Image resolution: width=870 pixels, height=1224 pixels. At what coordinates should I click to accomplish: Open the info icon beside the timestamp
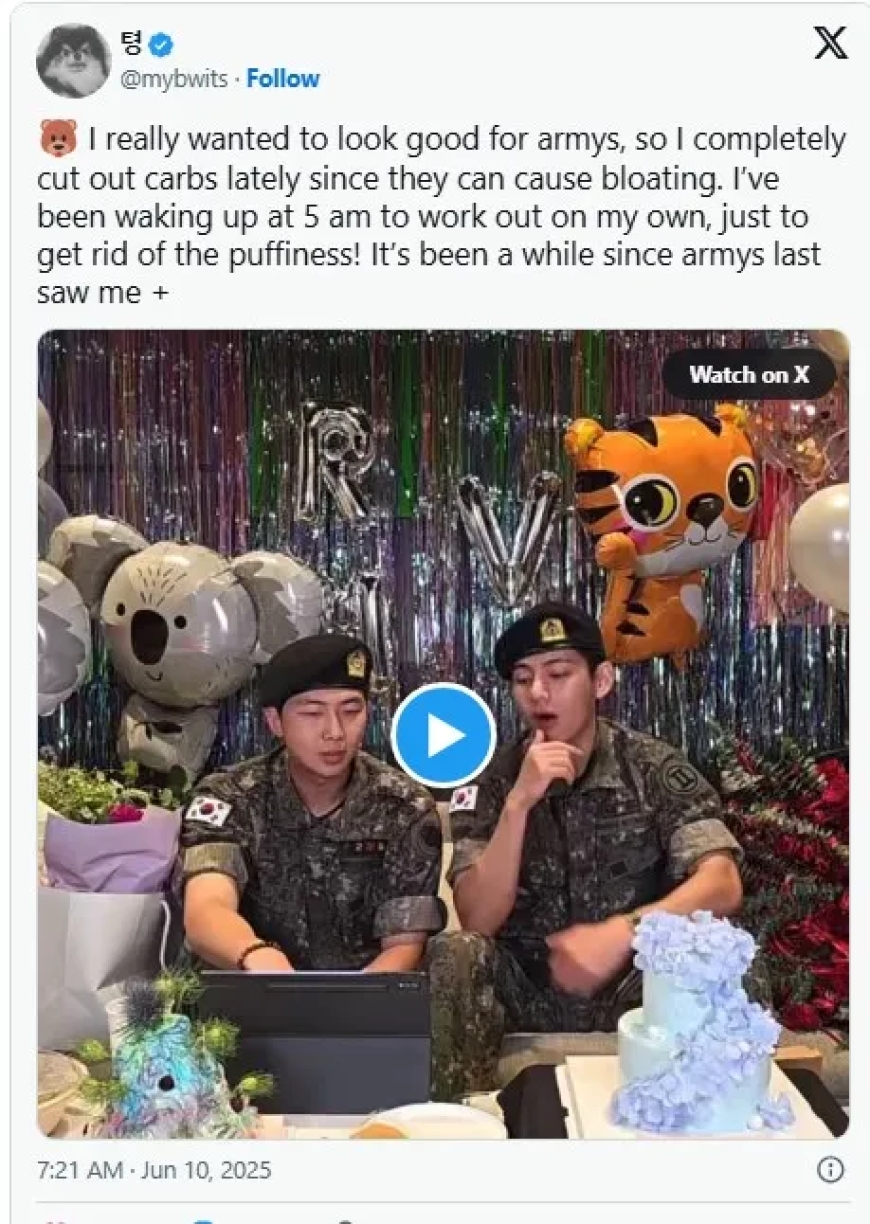tap(830, 1170)
